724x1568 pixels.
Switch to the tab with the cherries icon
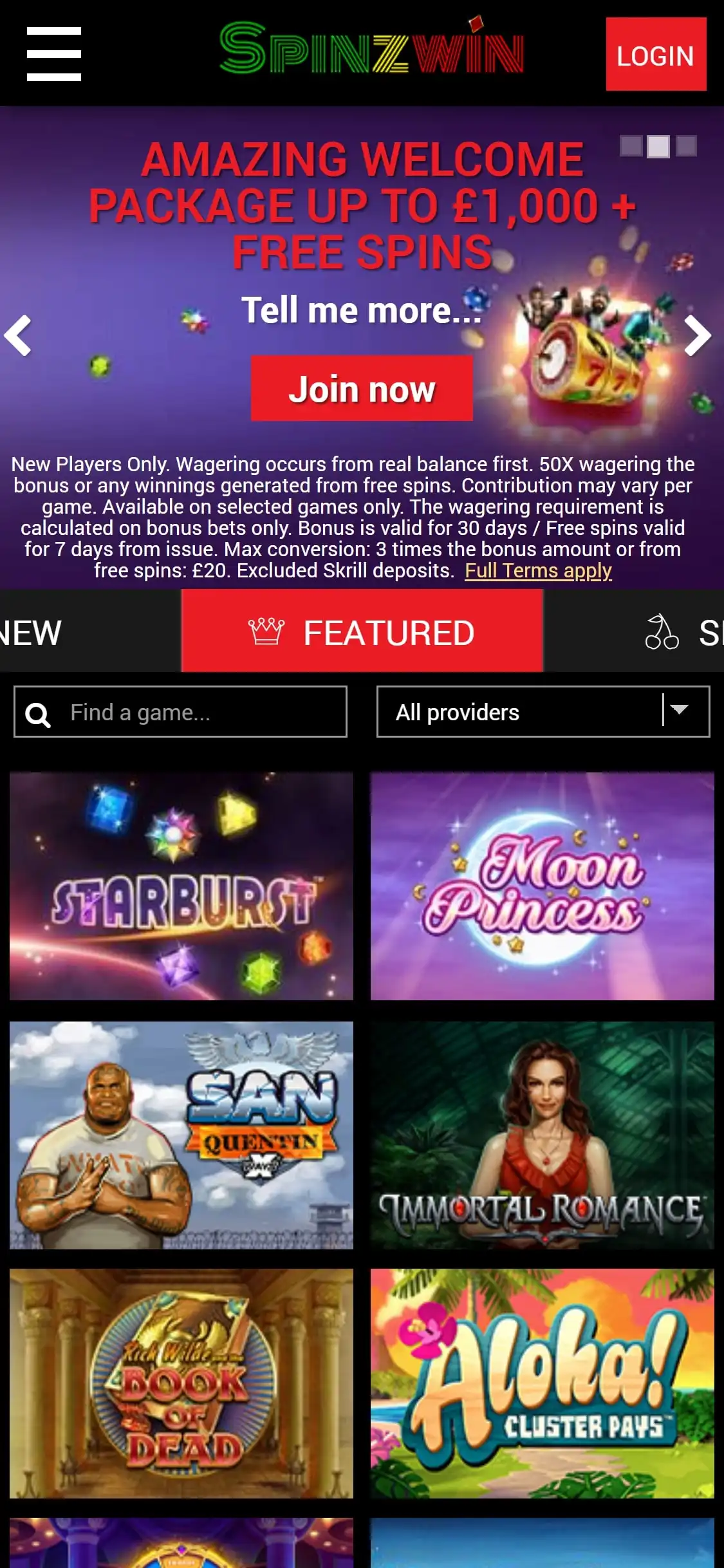coord(676,632)
